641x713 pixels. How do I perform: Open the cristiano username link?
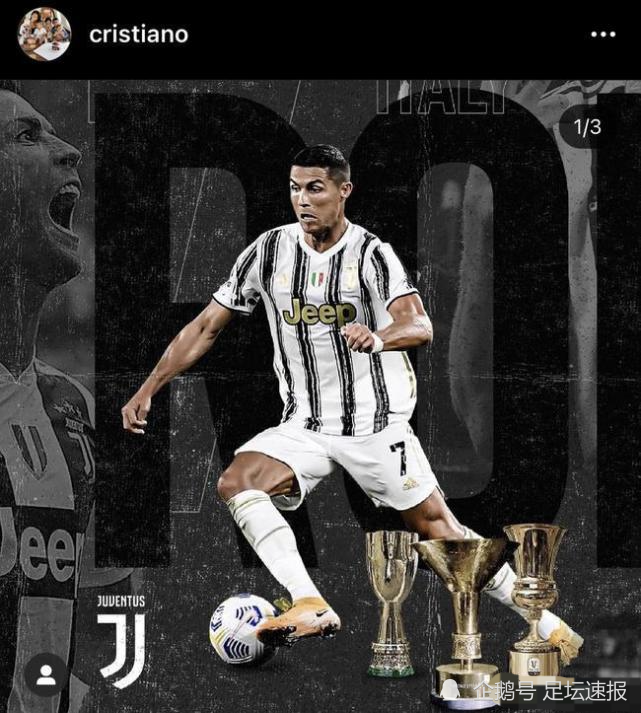(x=138, y=34)
